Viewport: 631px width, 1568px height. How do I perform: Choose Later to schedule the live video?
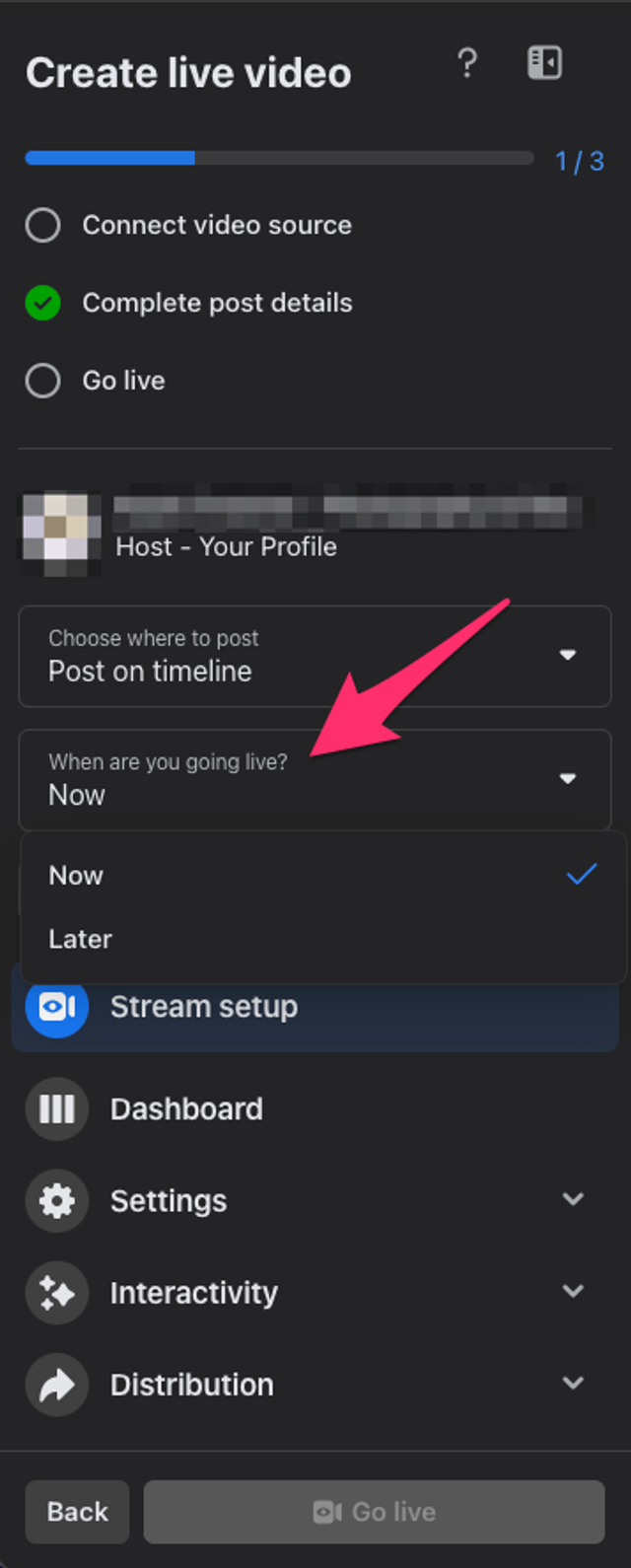(81, 939)
